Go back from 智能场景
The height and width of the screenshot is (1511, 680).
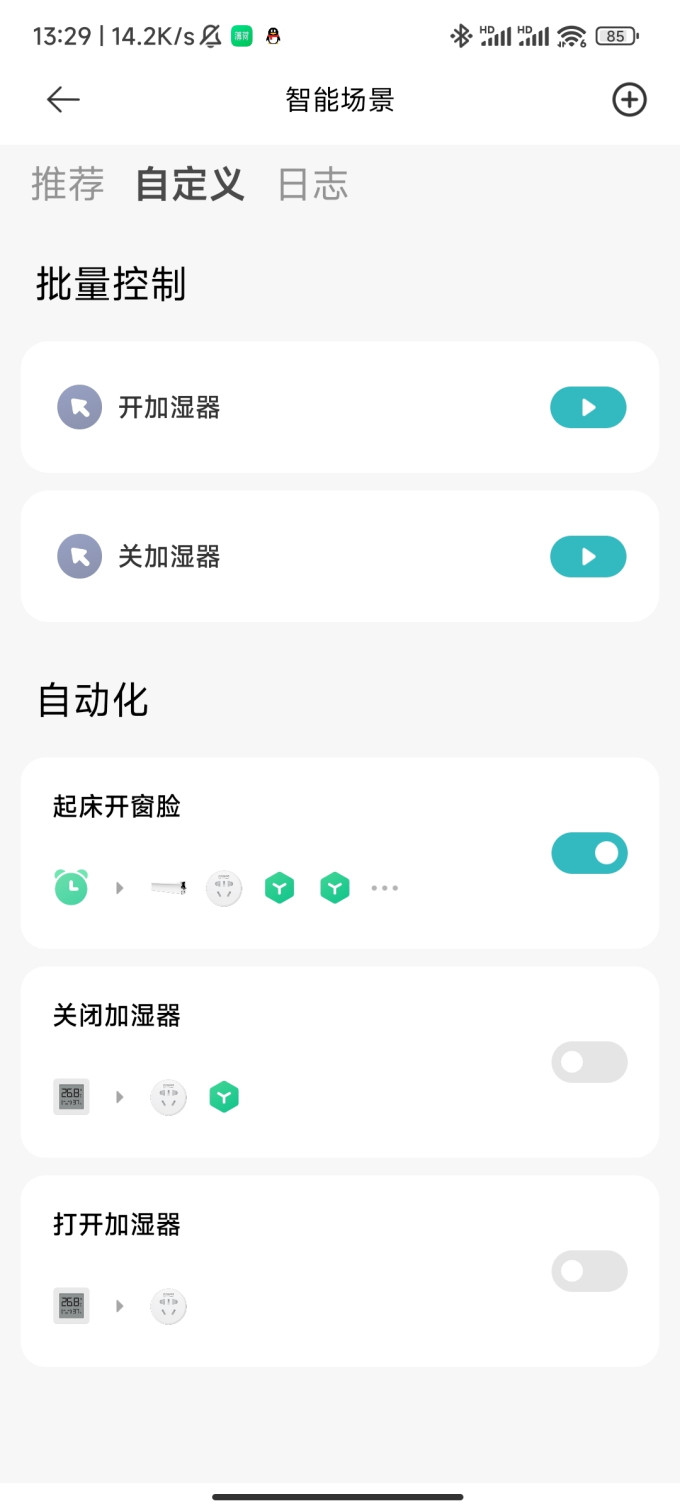click(63, 99)
